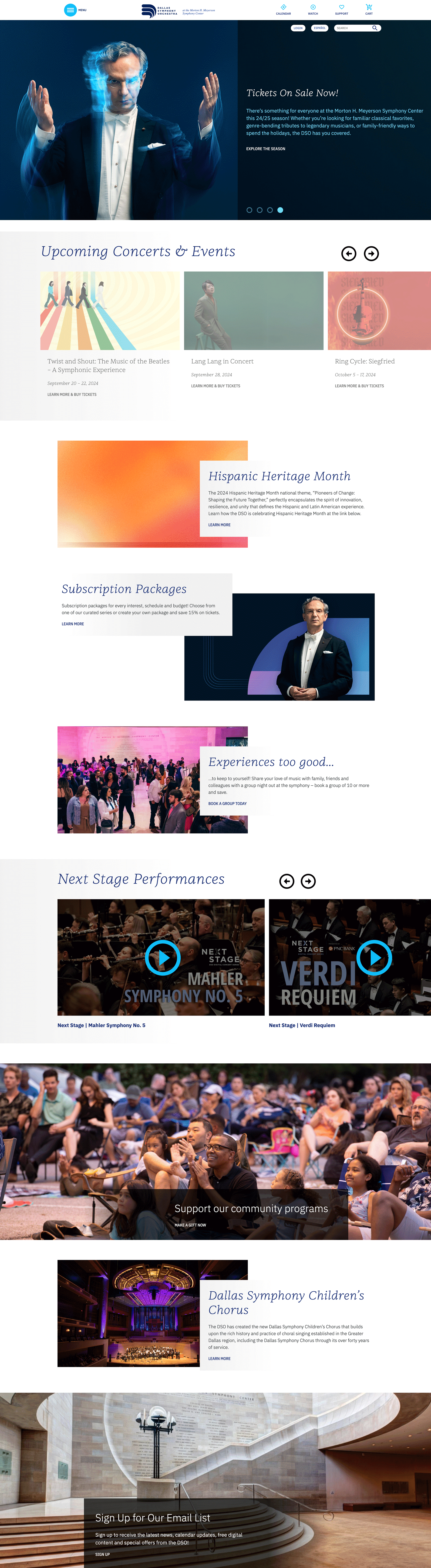Focus the site search field
This screenshot has width=431, height=1568.
(x=353, y=28)
